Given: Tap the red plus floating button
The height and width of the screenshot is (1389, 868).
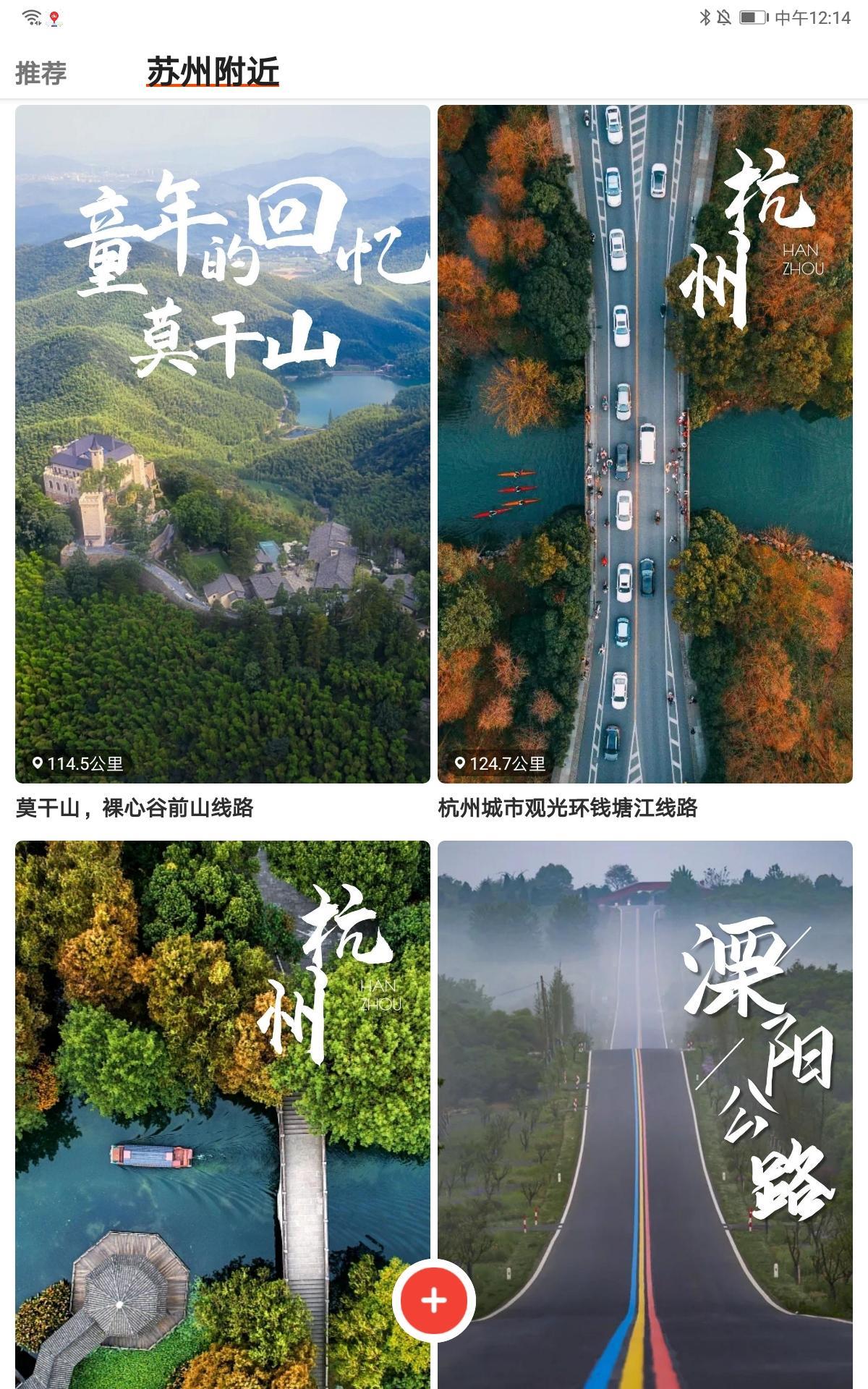Looking at the screenshot, I should (x=434, y=1300).
